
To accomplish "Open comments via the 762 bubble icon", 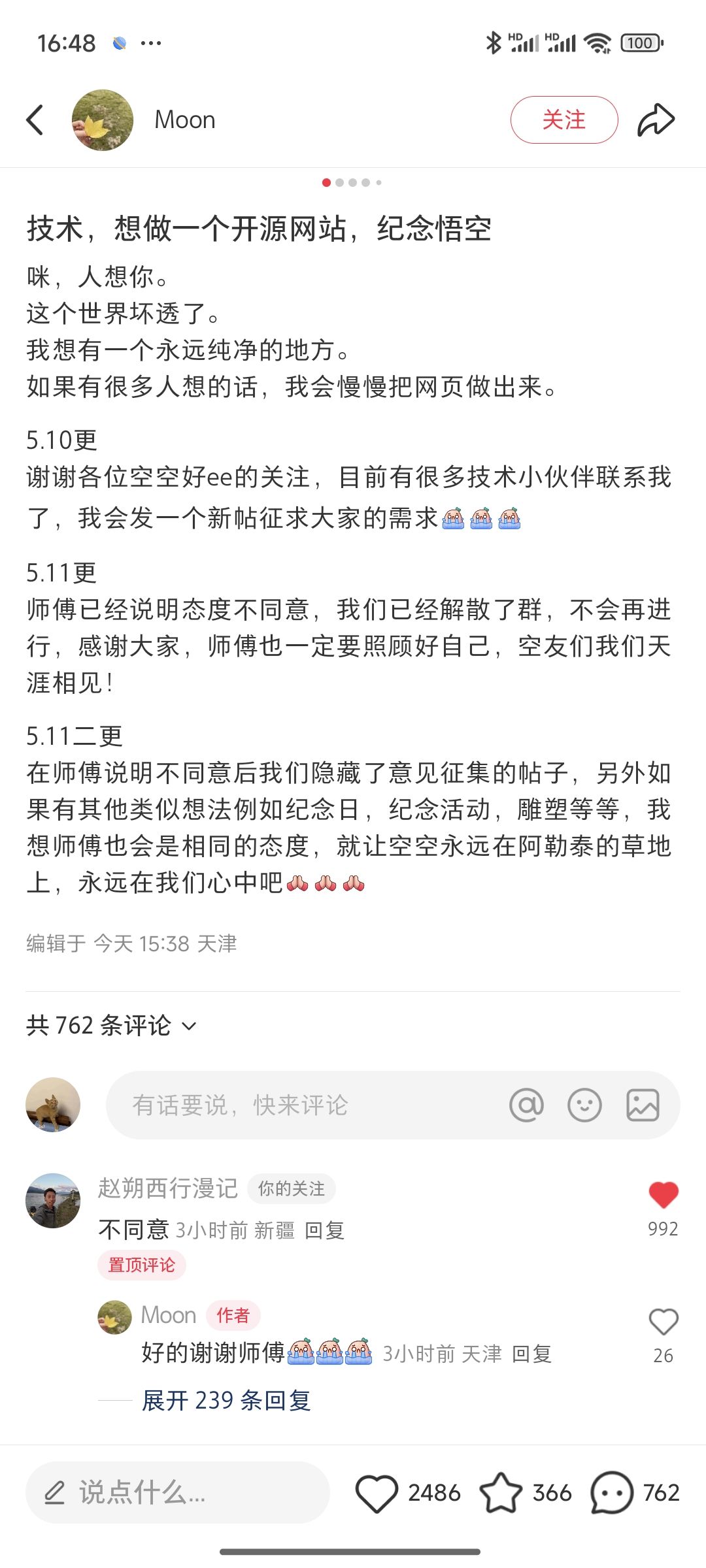I will (x=612, y=1492).
